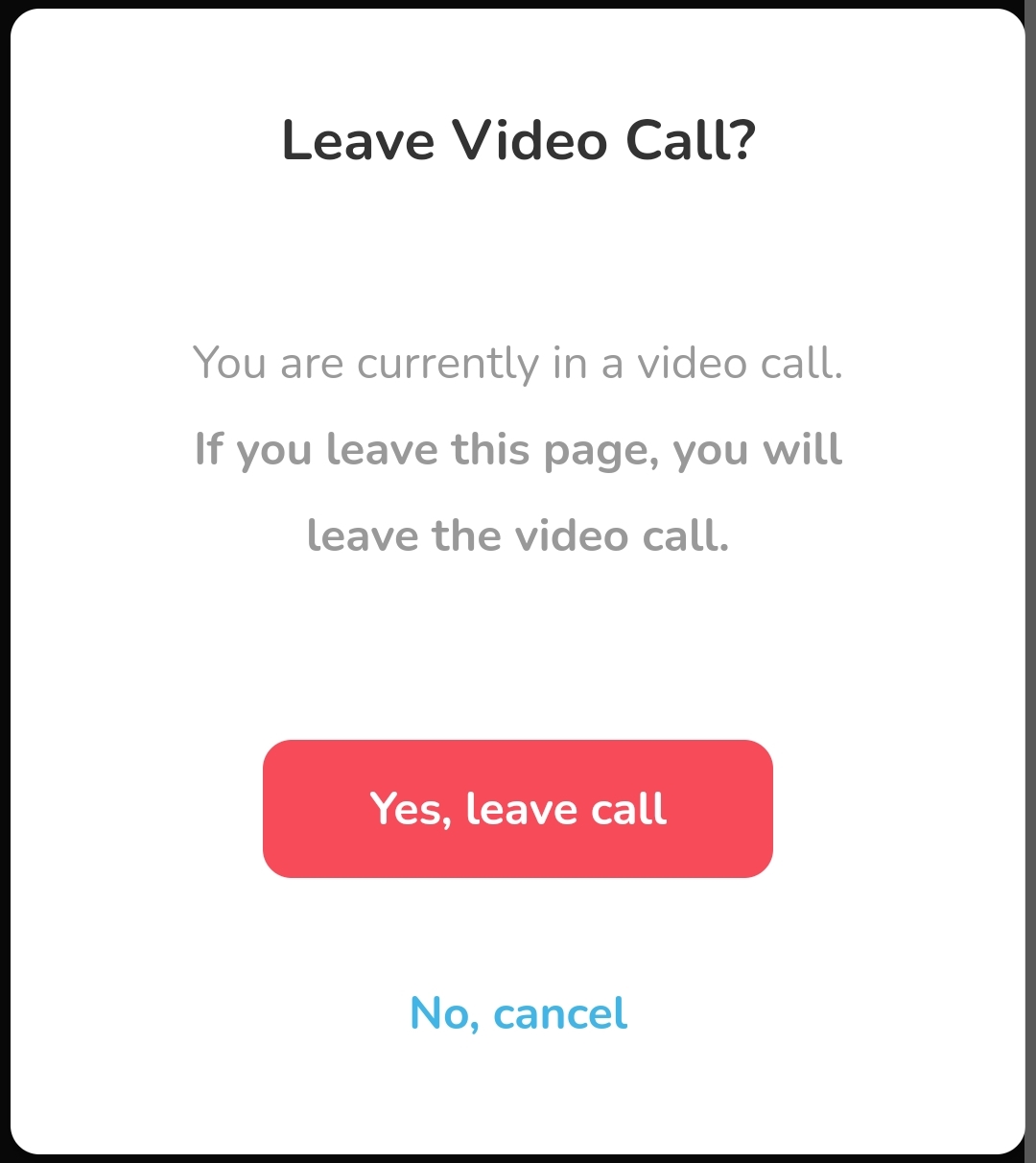
Task: Confirm with Yes, leave call
Action: 518,808
